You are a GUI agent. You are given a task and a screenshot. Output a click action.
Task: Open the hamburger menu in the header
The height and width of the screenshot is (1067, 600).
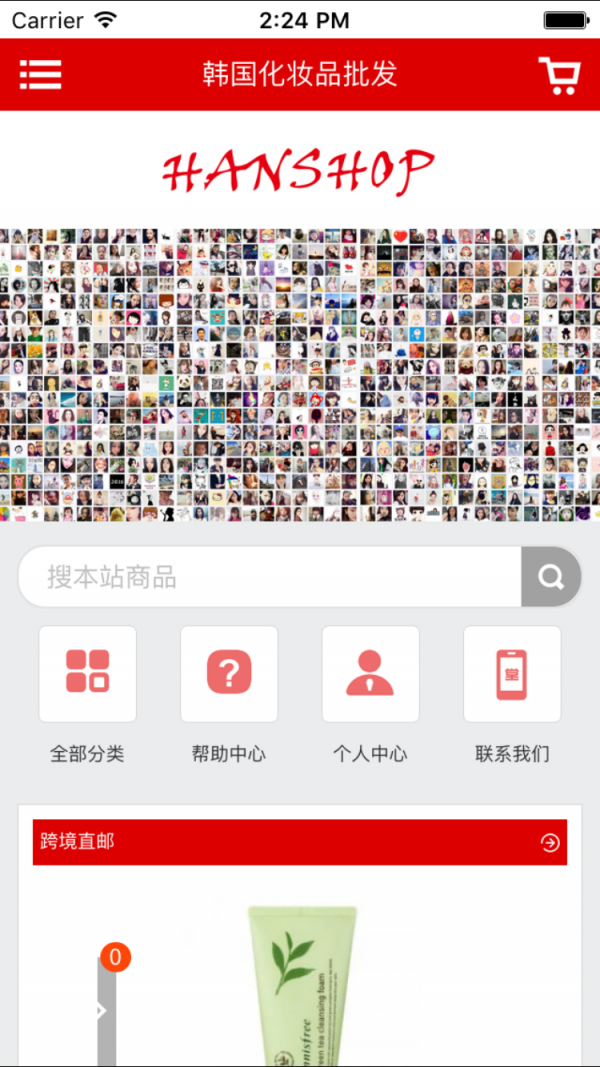(40, 74)
